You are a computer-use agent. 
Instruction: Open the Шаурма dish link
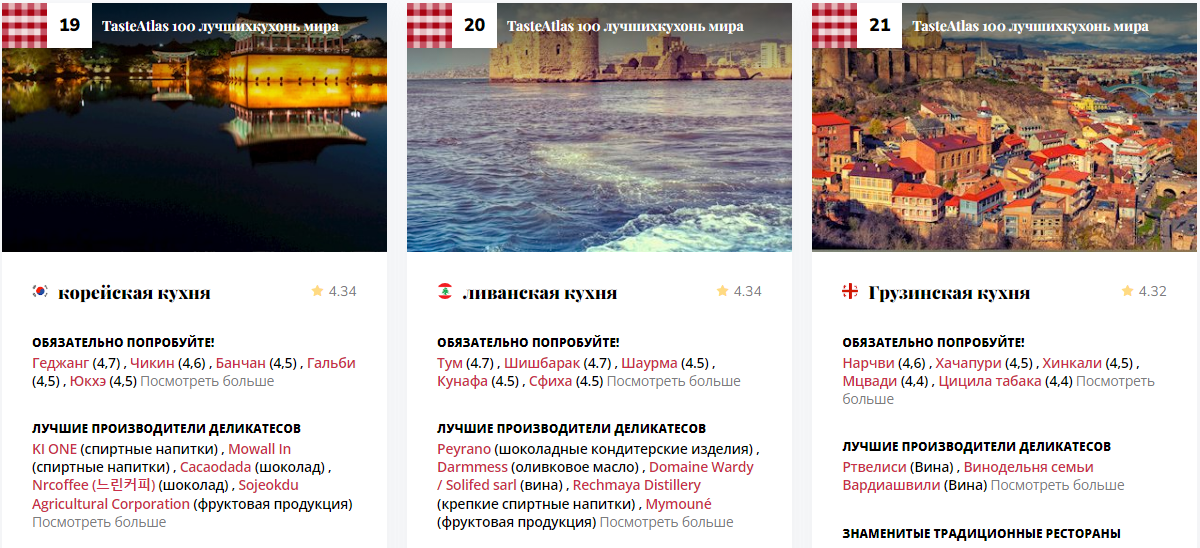click(649, 363)
